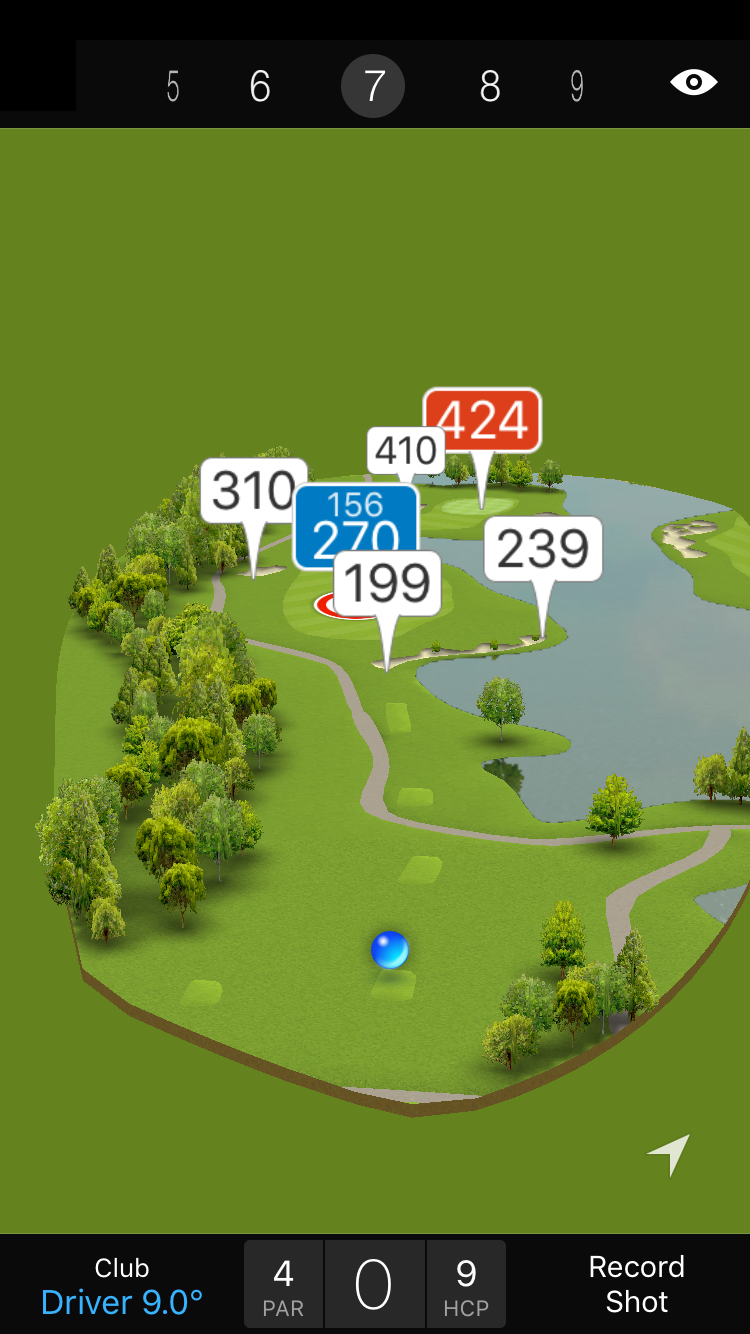Image resolution: width=750 pixels, height=1334 pixels.
Task: Select the current hole 7 tab
Action: coord(373,87)
